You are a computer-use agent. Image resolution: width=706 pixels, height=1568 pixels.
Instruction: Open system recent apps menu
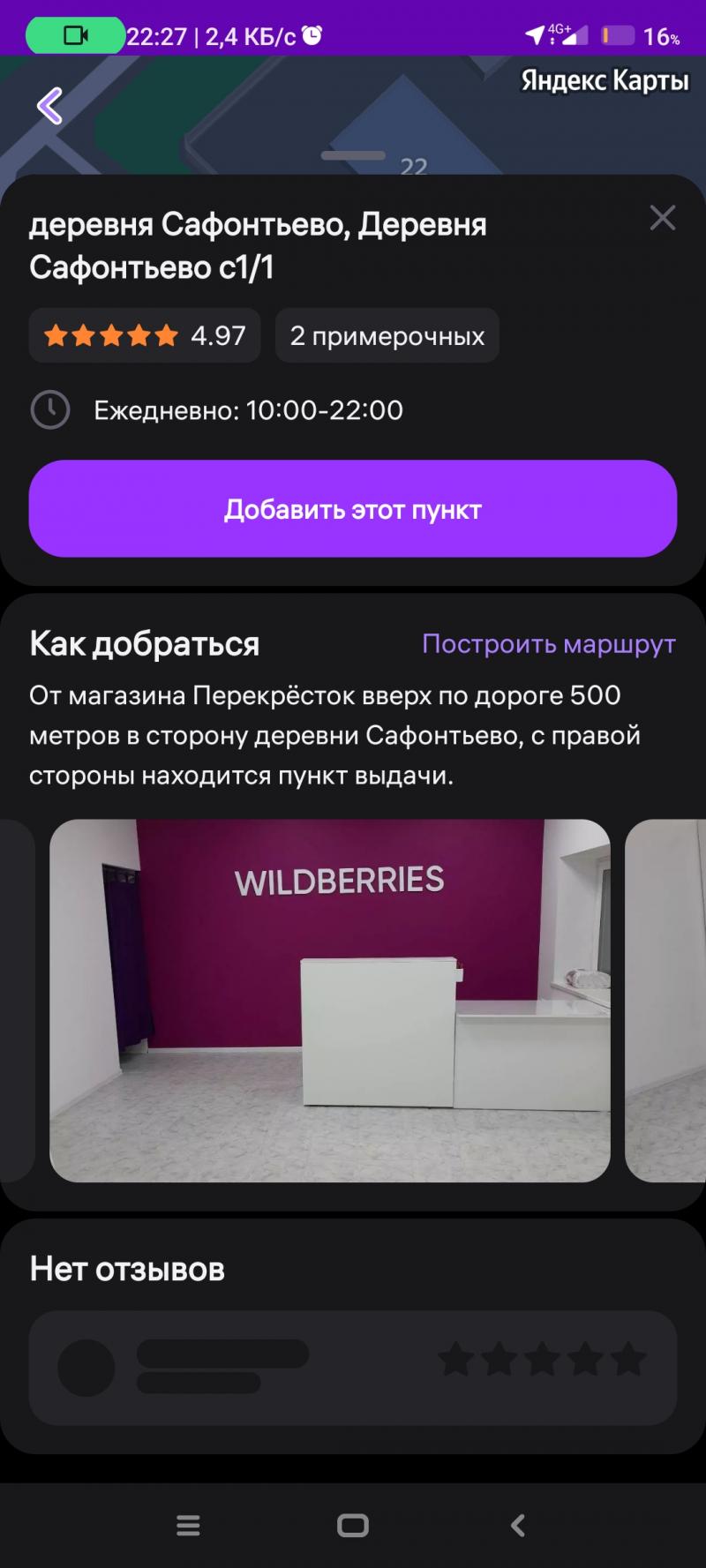pyautogui.click(x=188, y=1526)
